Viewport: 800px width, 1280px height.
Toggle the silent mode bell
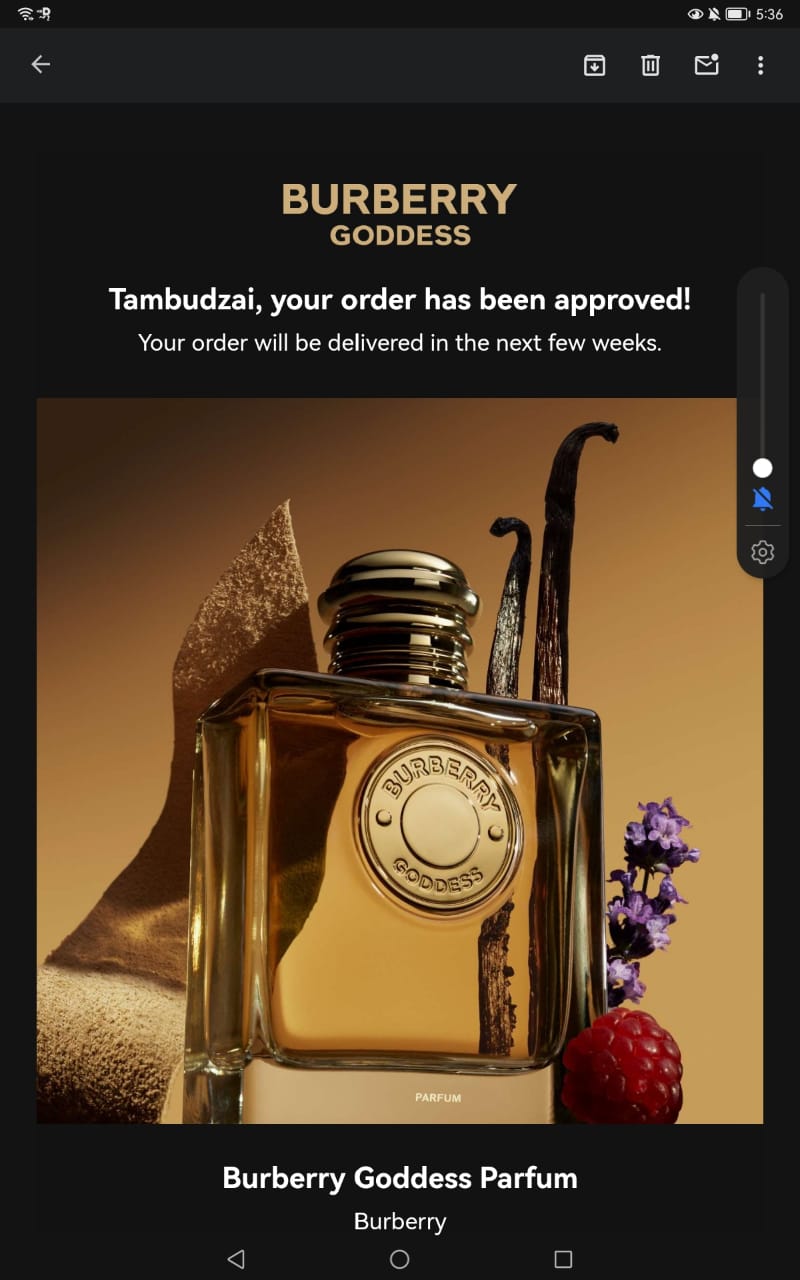pos(762,499)
